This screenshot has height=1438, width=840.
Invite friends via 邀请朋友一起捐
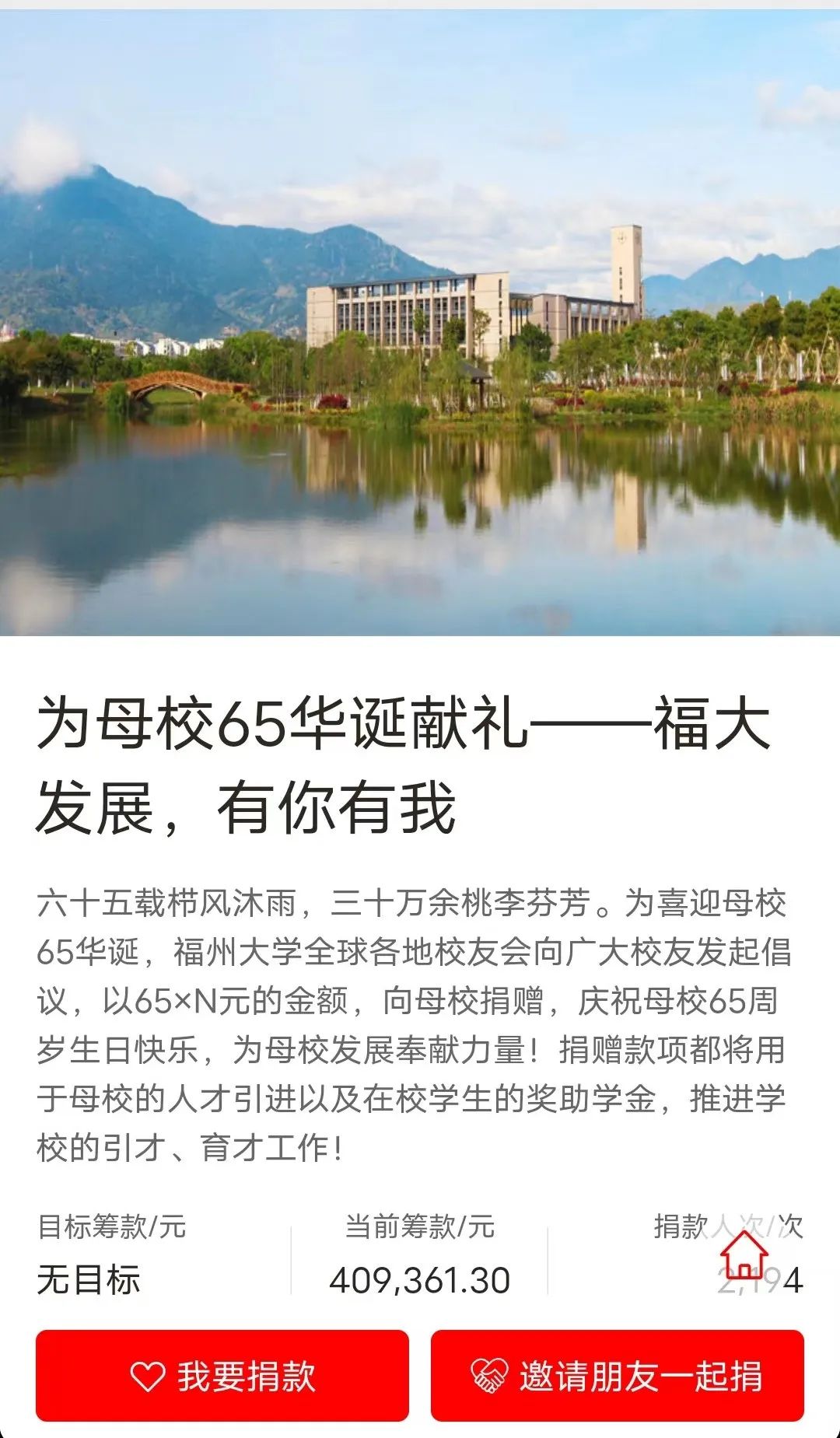618,1375
